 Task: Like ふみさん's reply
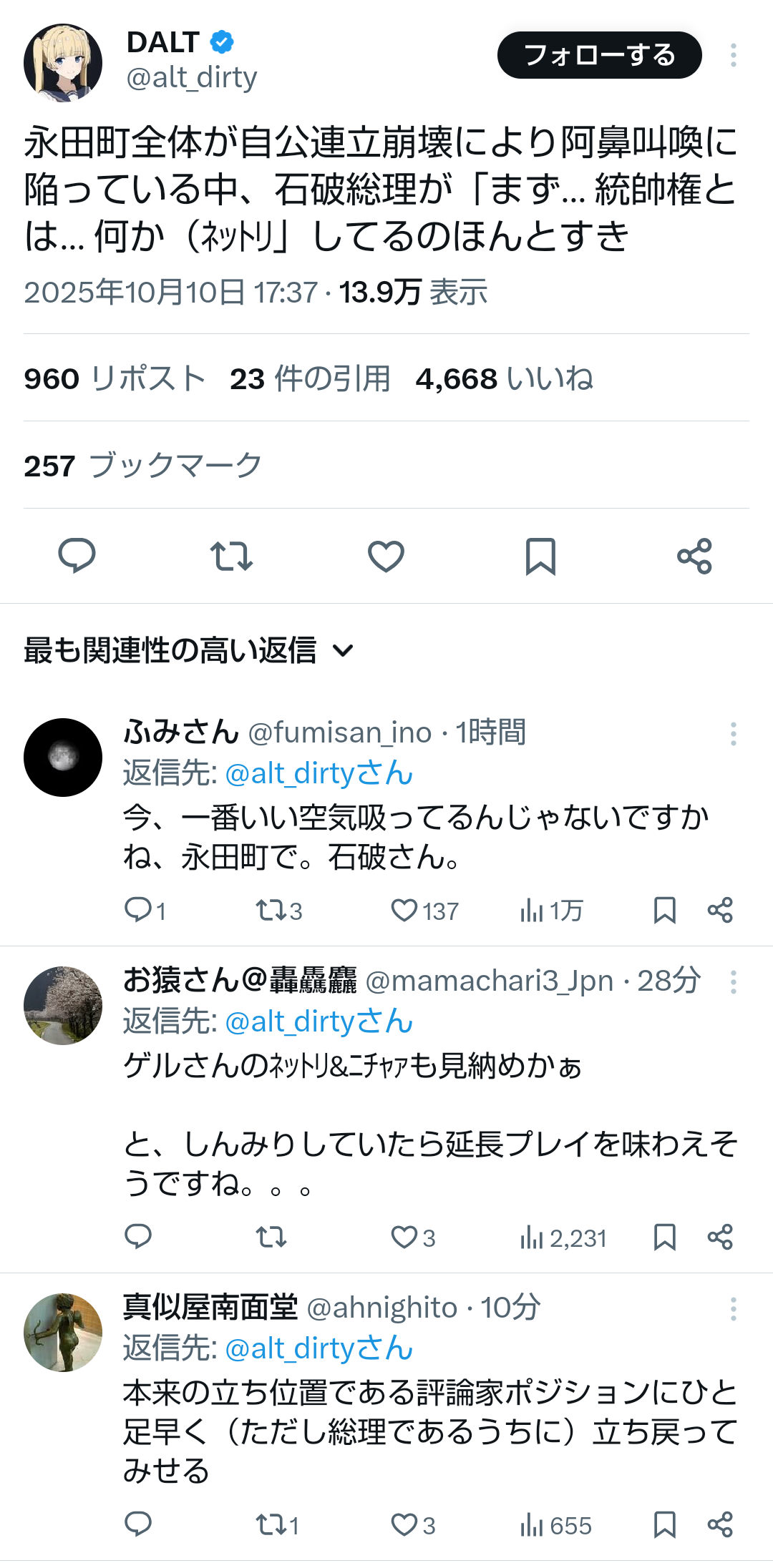pos(404,910)
